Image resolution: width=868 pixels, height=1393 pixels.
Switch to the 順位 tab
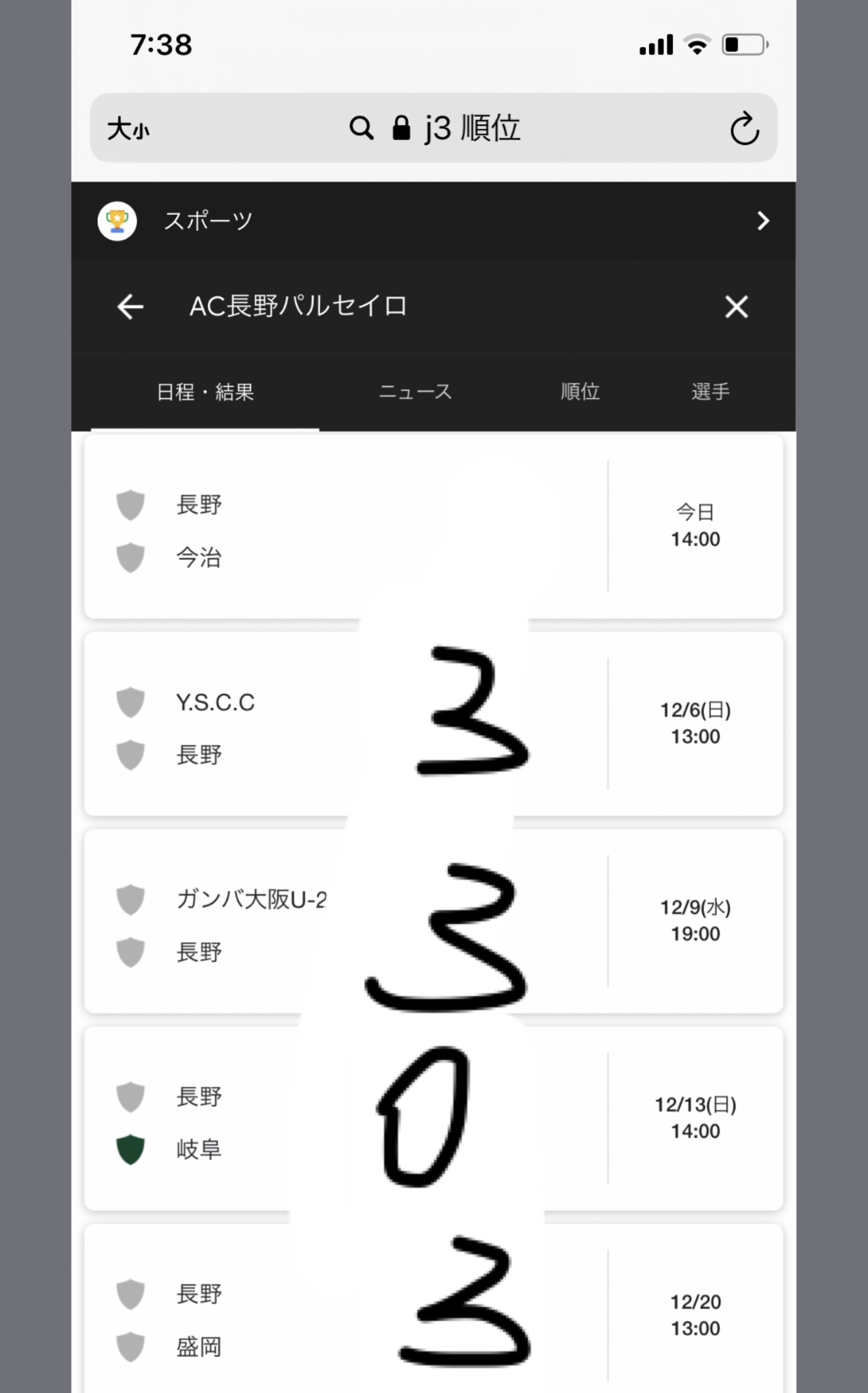coord(580,392)
